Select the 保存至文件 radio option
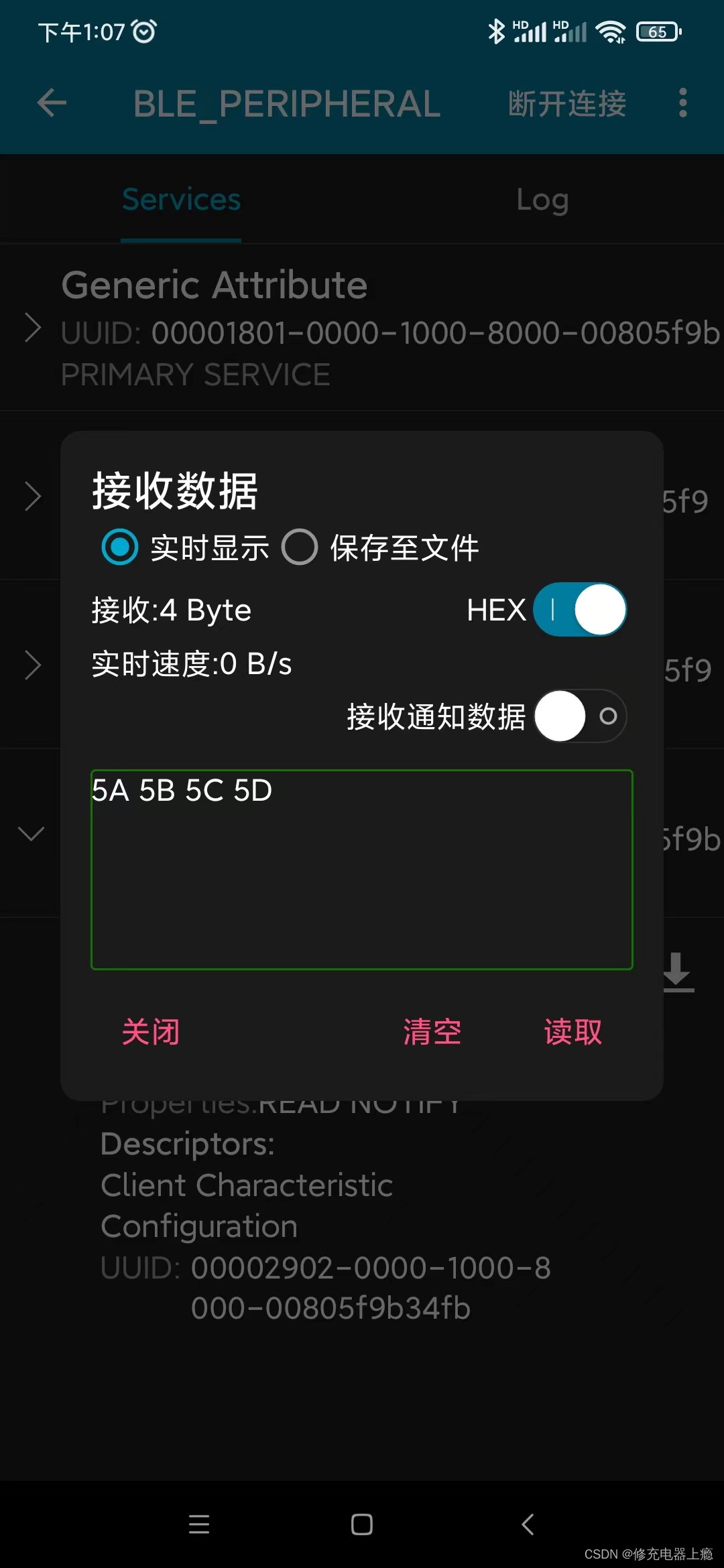The image size is (724, 1568). click(x=300, y=547)
